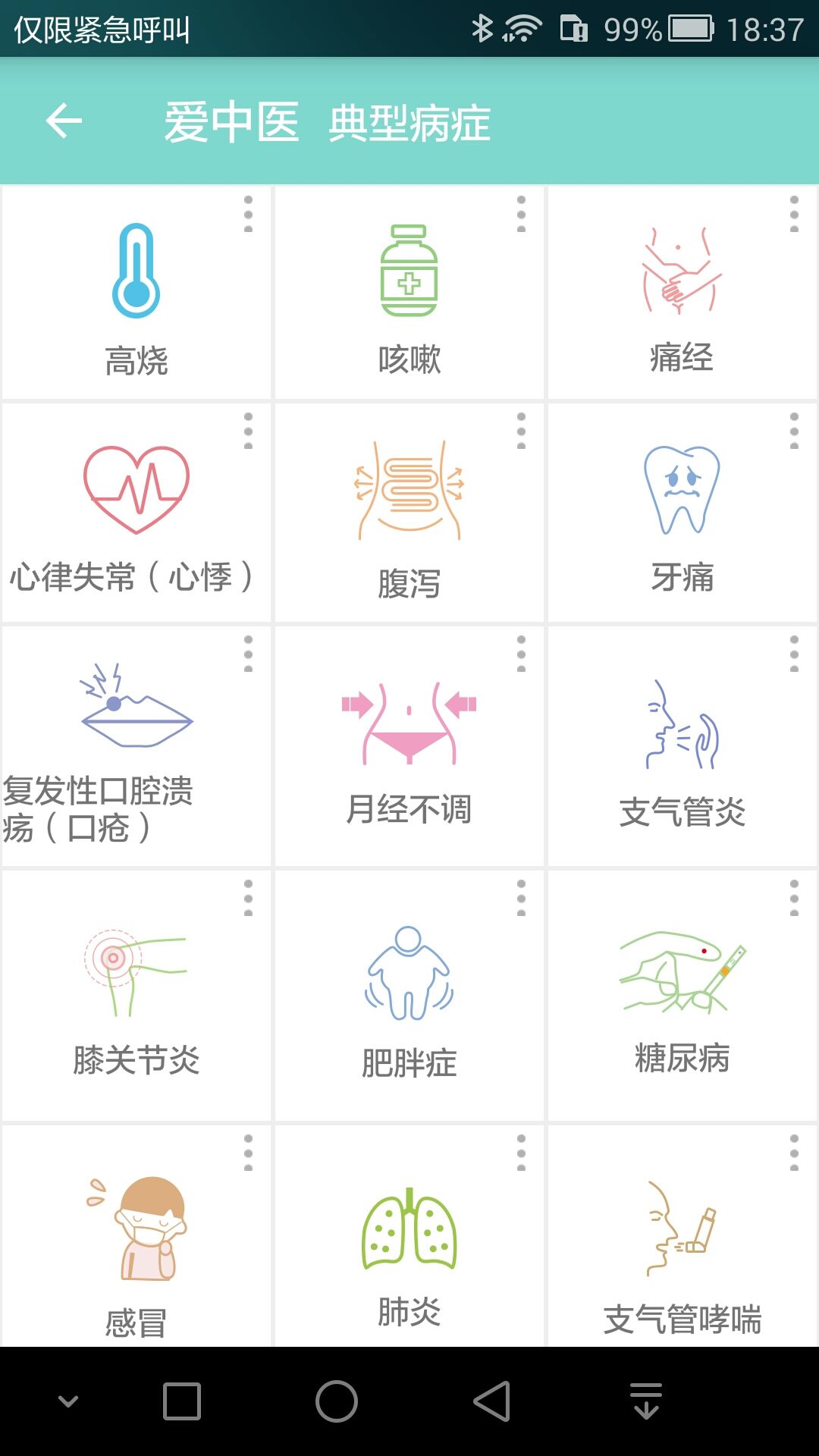The image size is (819, 1456).
Task: Show the options menu for 糖尿病
Action: pos(794,898)
